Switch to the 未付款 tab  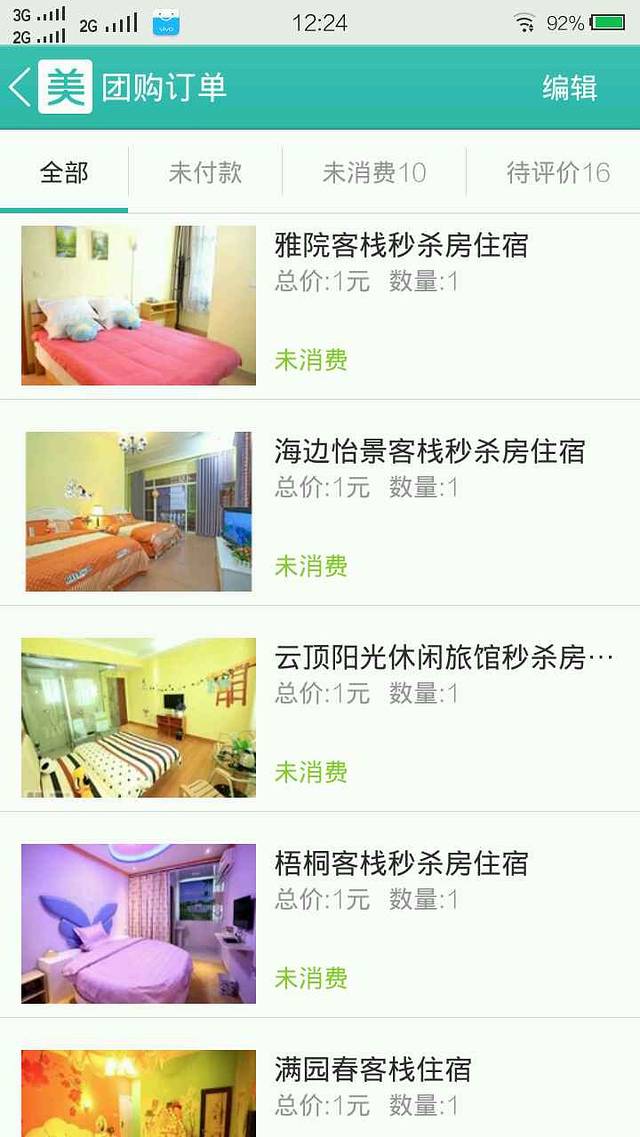205,173
